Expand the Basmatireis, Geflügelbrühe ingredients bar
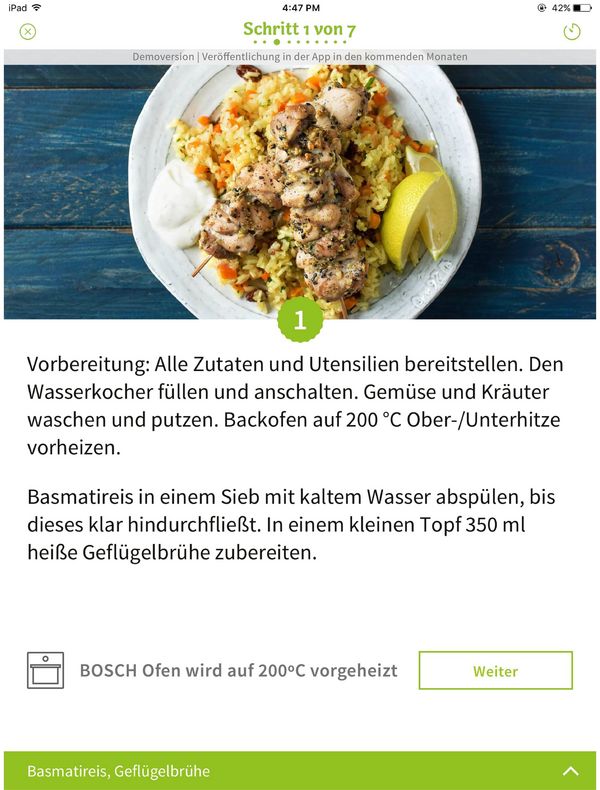The width and height of the screenshot is (600, 790). 570,771
